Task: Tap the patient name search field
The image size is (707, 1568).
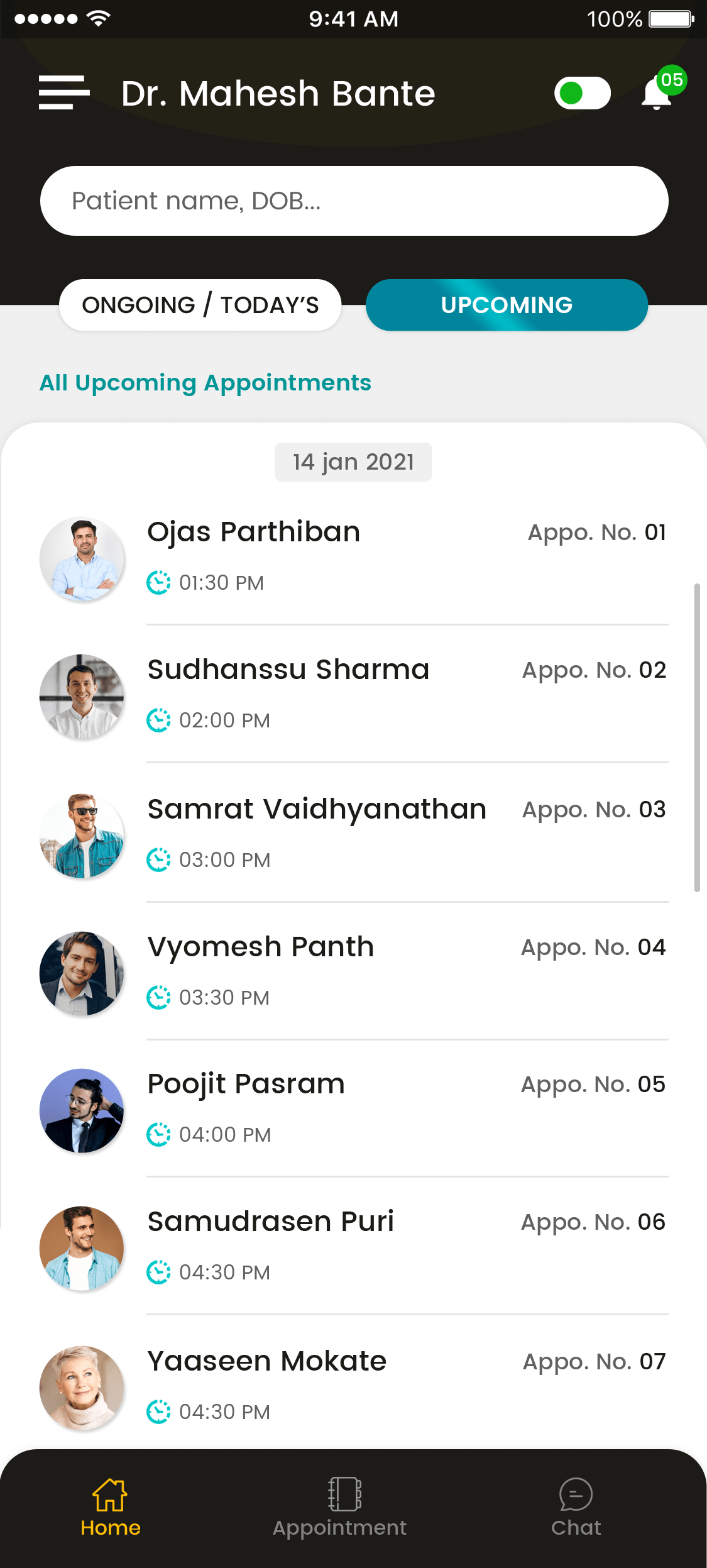Action: click(x=354, y=201)
